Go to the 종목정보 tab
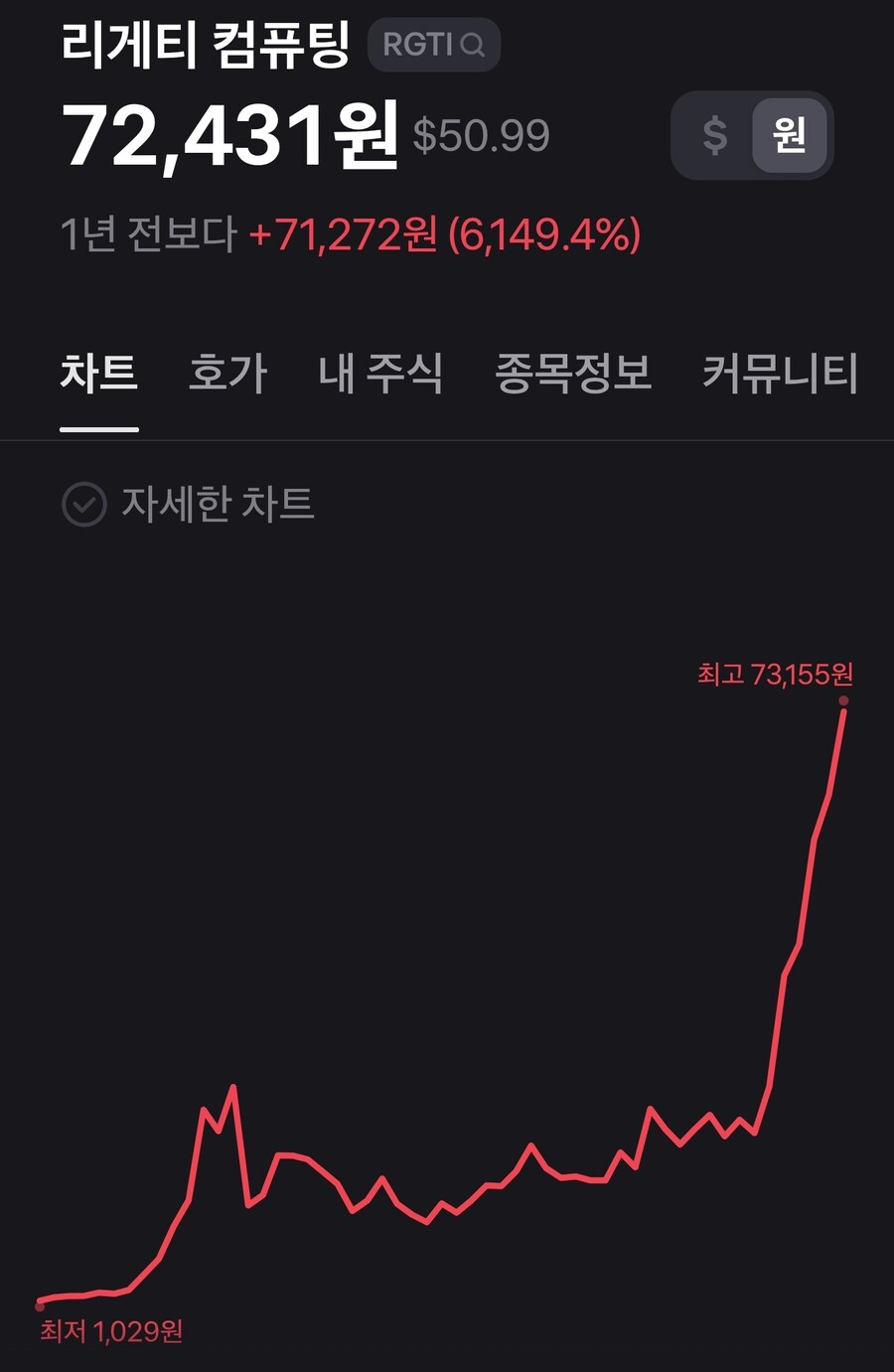894x1372 pixels. click(573, 374)
